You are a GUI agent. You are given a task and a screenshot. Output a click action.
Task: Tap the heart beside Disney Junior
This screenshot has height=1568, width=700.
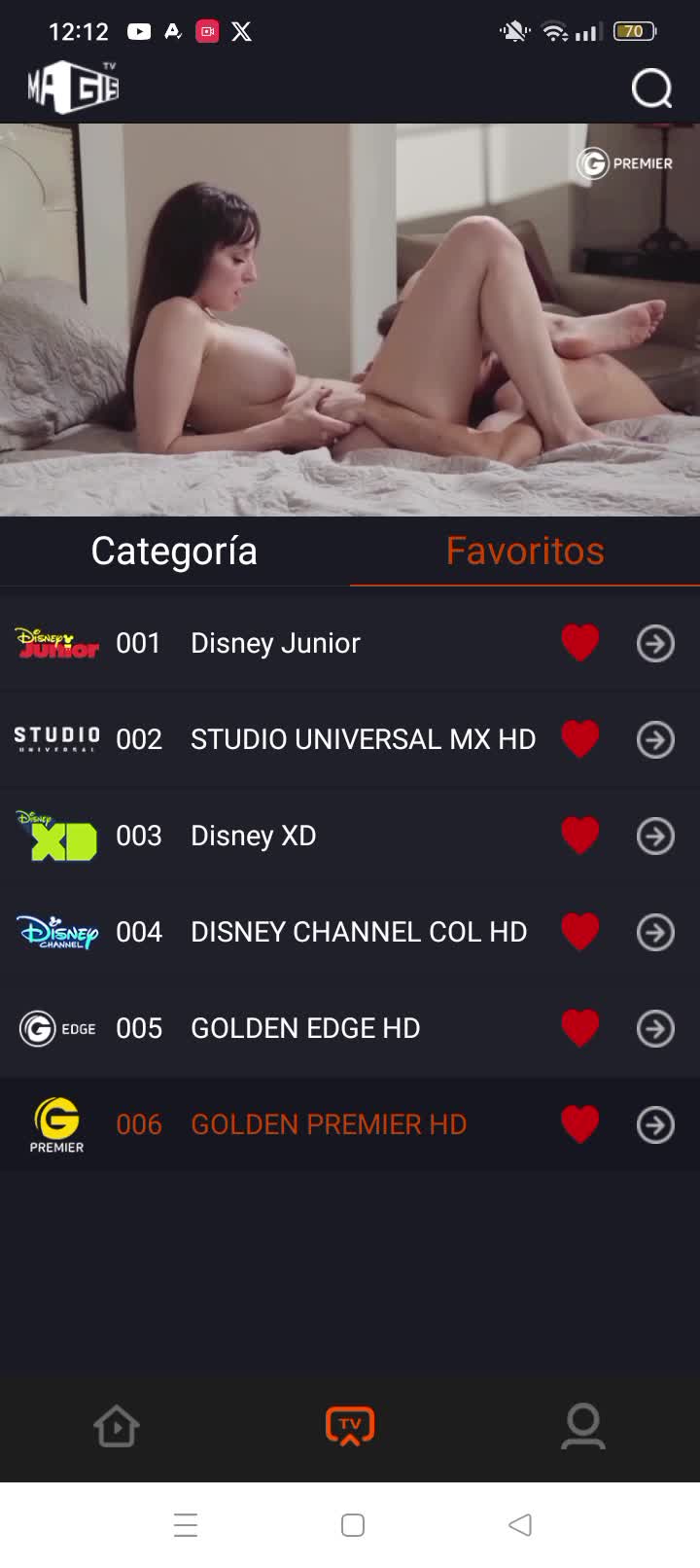pos(580,643)
